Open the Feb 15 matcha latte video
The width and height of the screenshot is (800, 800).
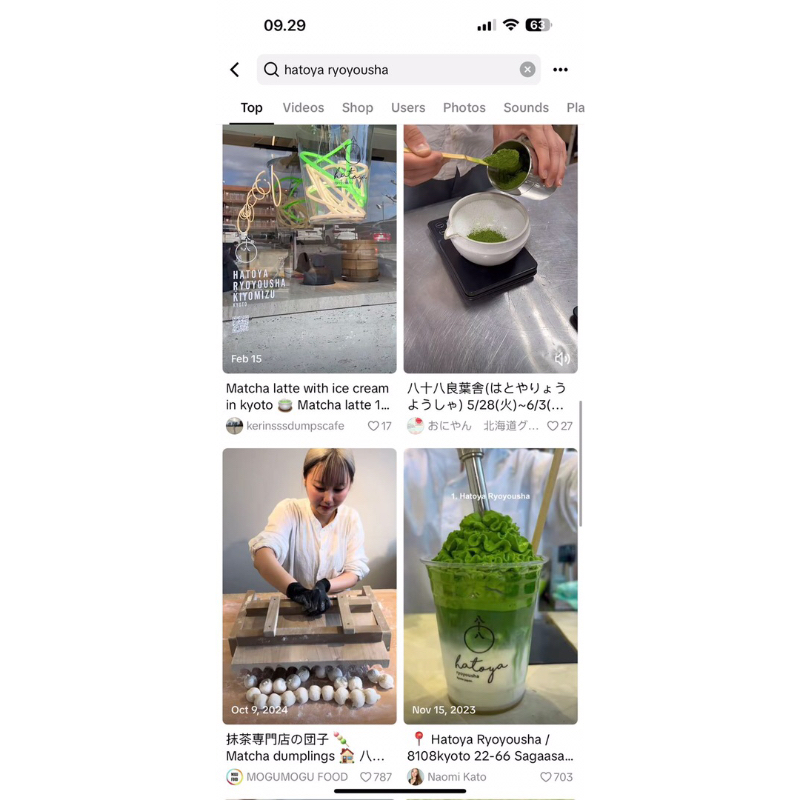click(309, 248)
